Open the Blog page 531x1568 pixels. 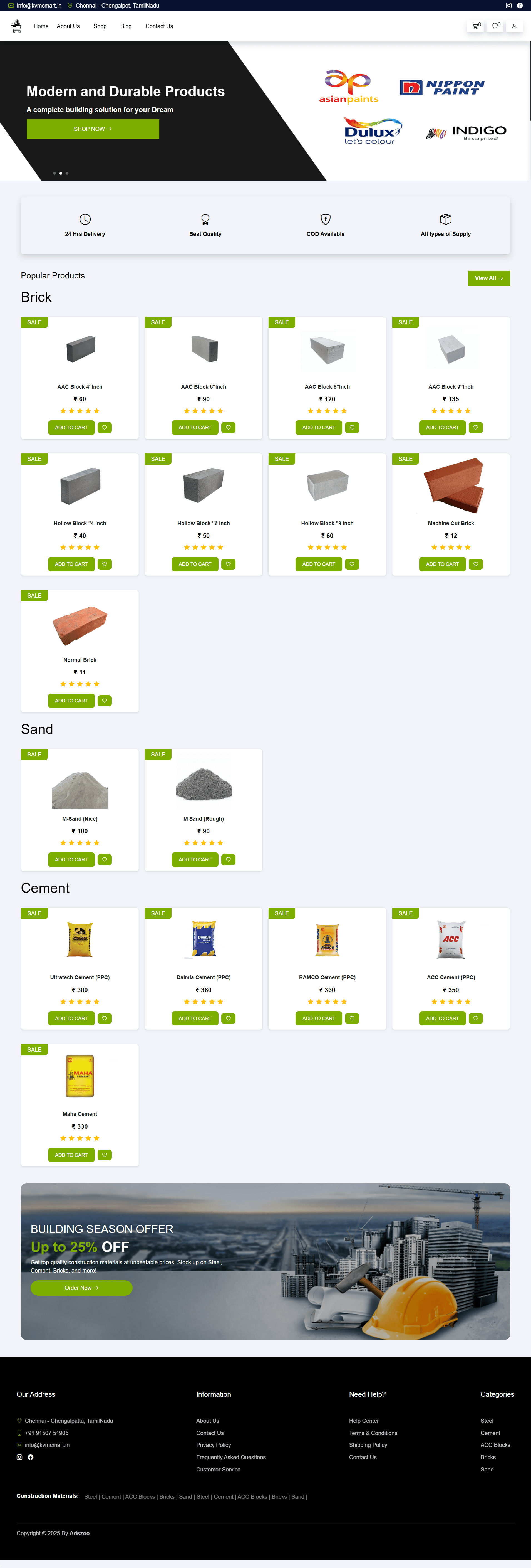(126, 26)
